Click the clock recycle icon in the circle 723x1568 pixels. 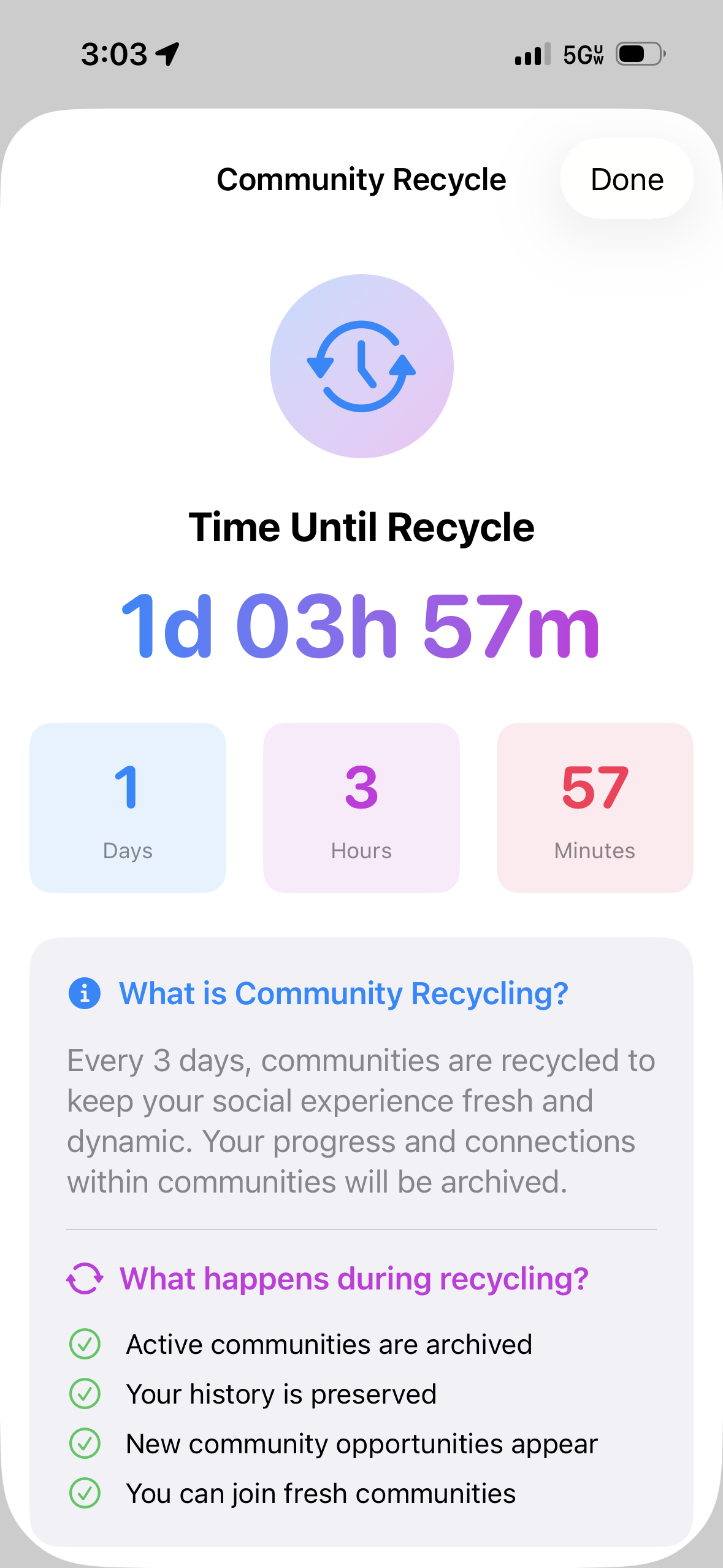tap(362, 366)
